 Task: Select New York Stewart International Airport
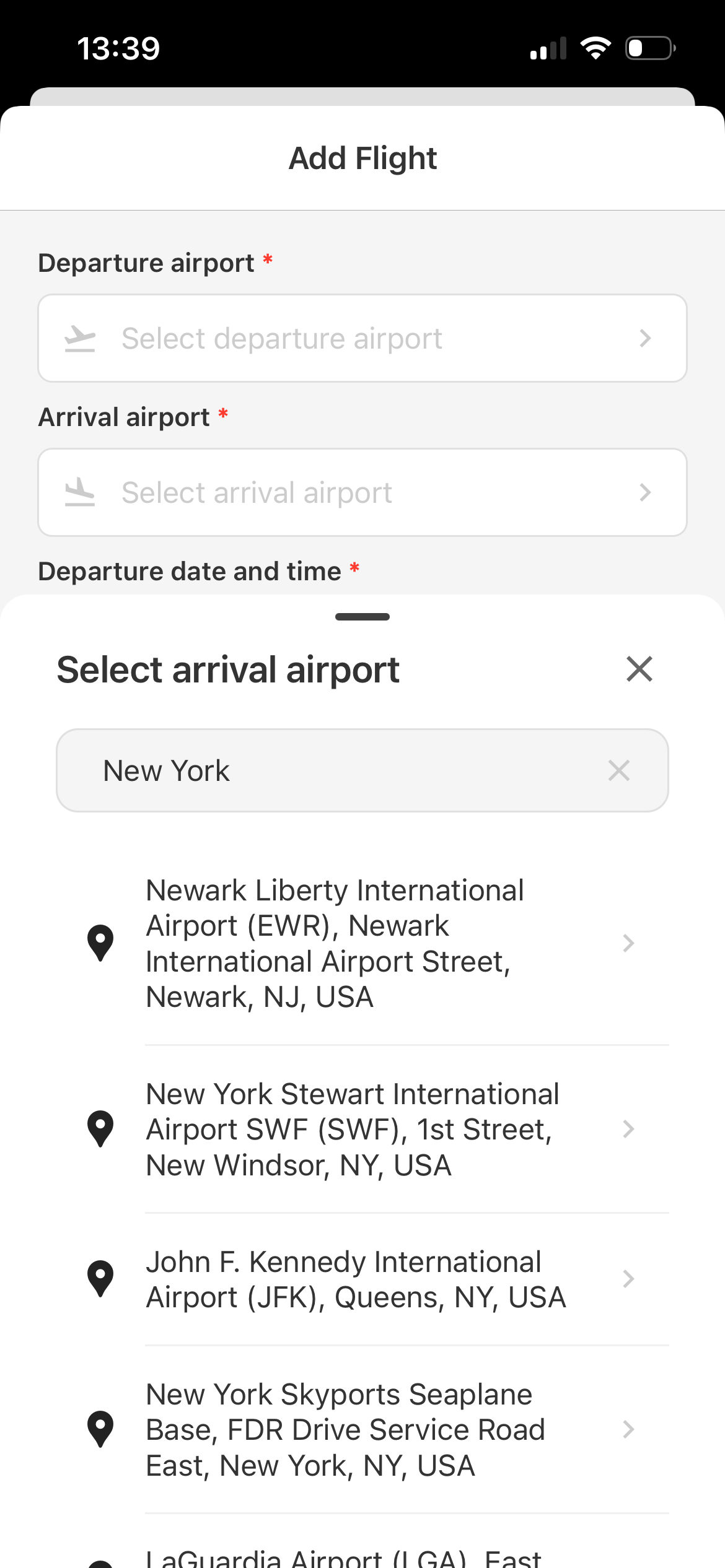pyautogui.click(x=352, y=1129)
